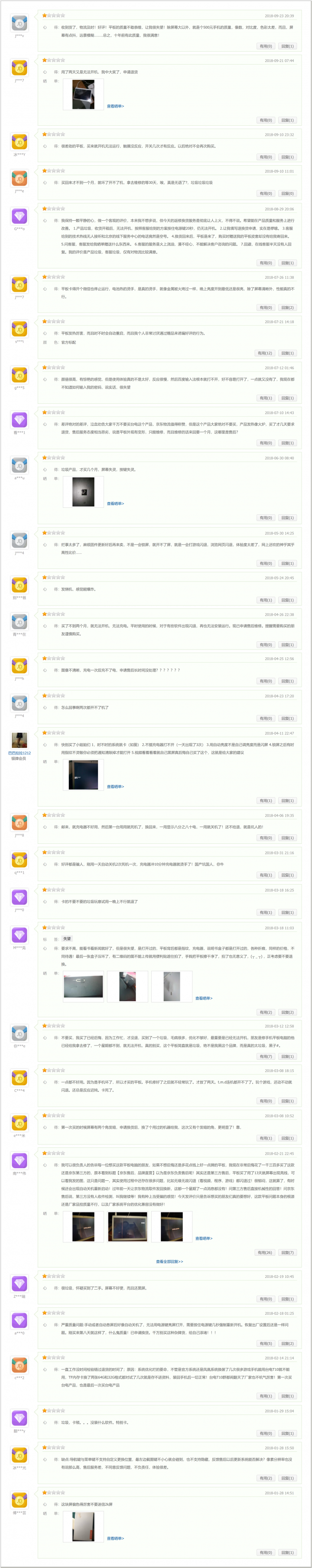
Task: Mark the 2018-09-23 20:39 review as 有用
Action: click(266, 46)
